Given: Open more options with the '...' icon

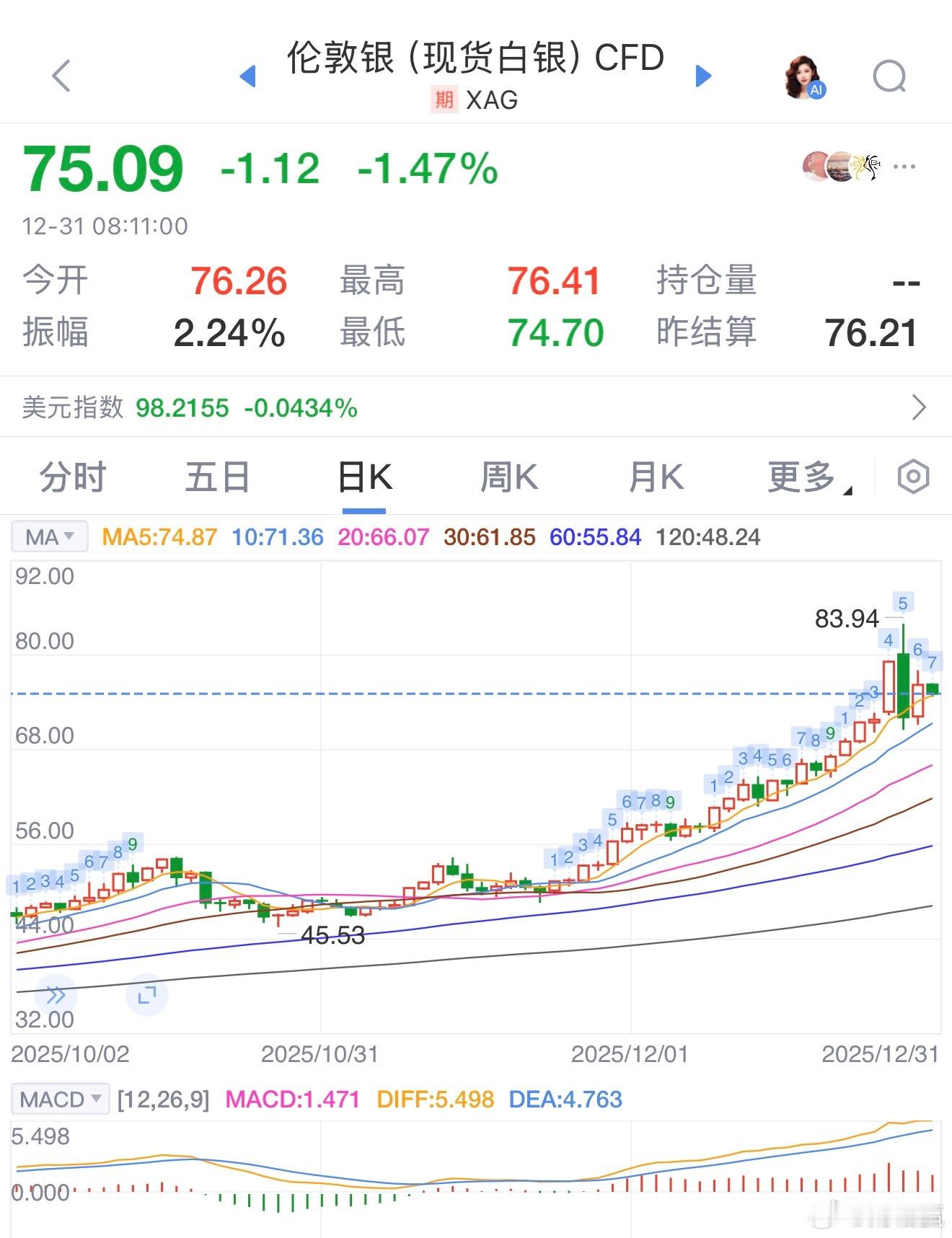Looking at the screenshot, I should tap(903, 167).
